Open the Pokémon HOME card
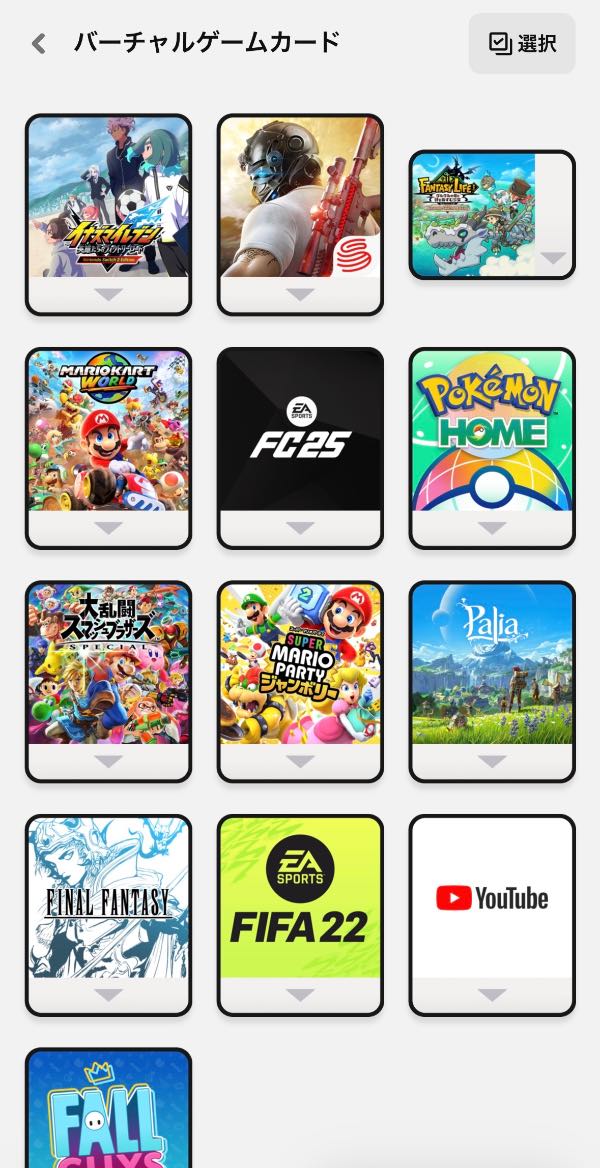Screen dimensions: 600x1168 pyautogui.click(x=492, y=448)
